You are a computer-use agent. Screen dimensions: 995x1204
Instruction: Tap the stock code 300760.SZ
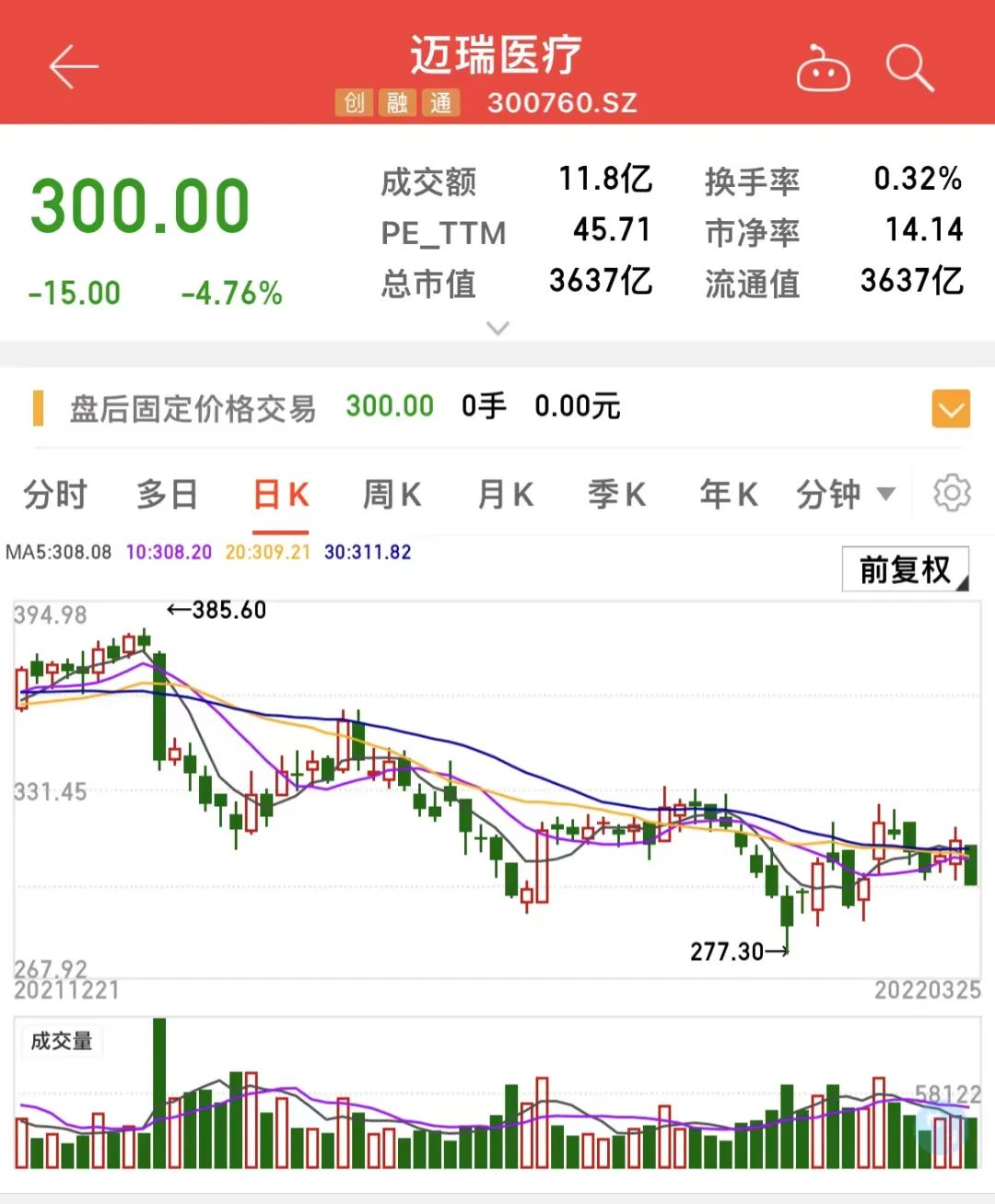click(562, 103)
